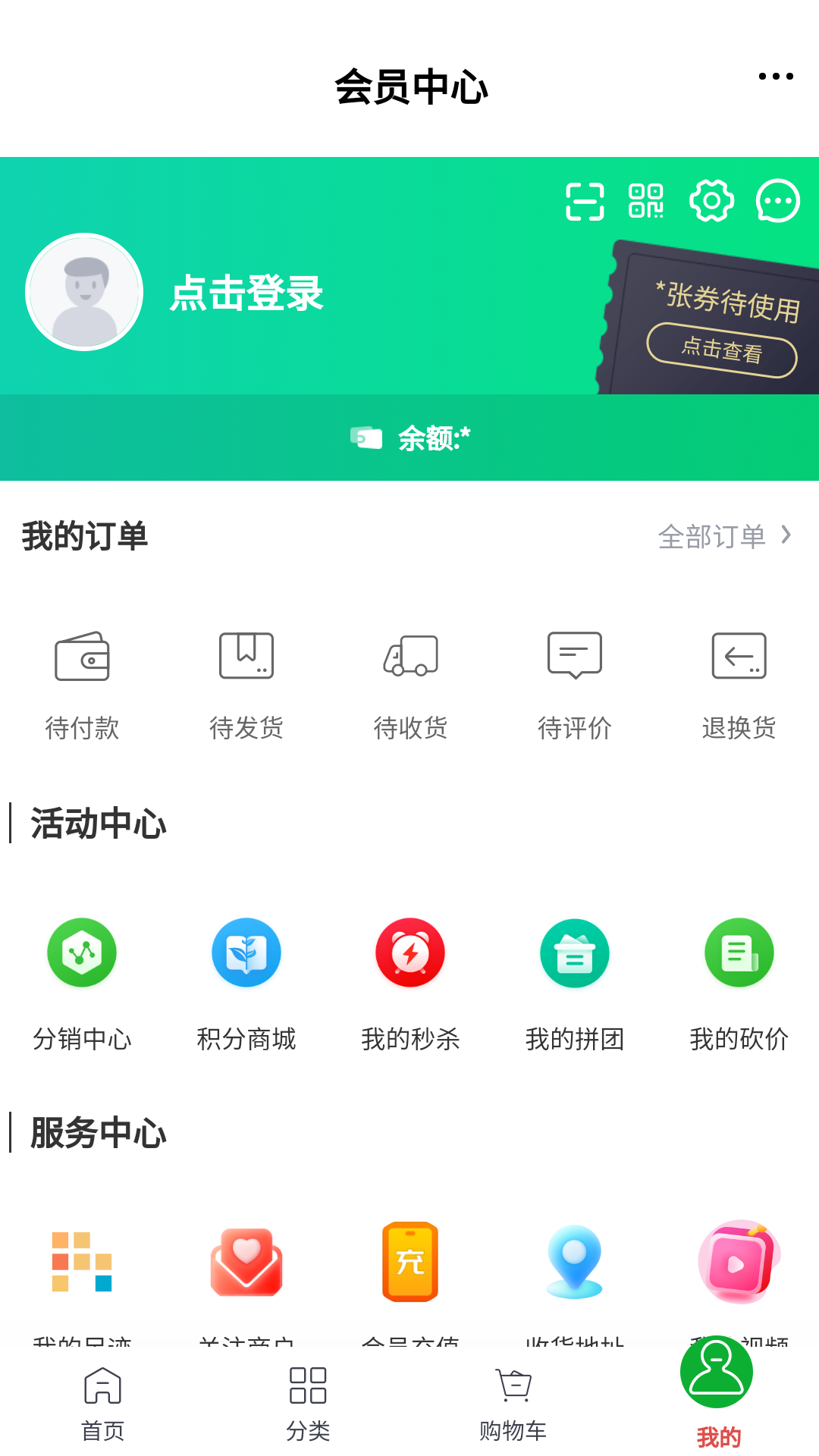Open settings via the gear icon
819x1456 pixels.
coord(711,201)
